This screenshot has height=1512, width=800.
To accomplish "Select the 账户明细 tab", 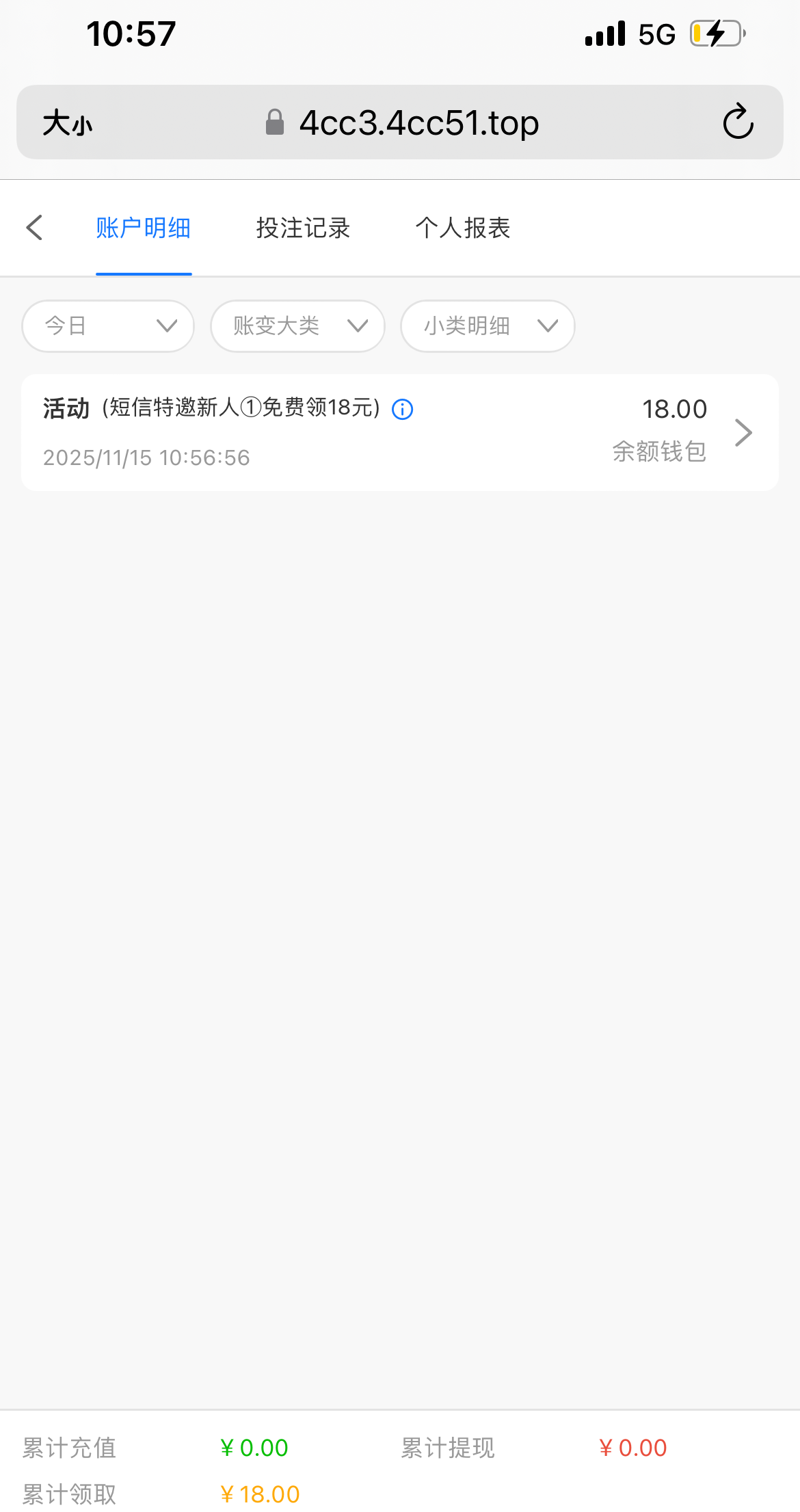I will (144, 228).
